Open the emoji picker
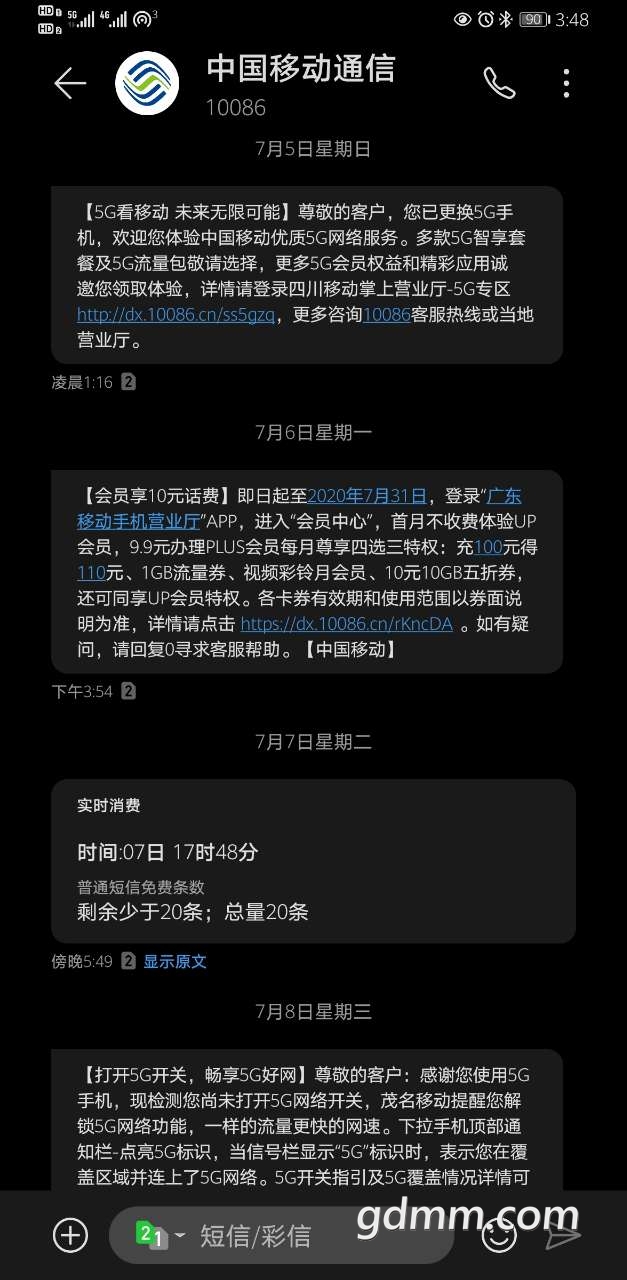The height and width of the screenshot is (1280, 627). [x=499, y=1236]
